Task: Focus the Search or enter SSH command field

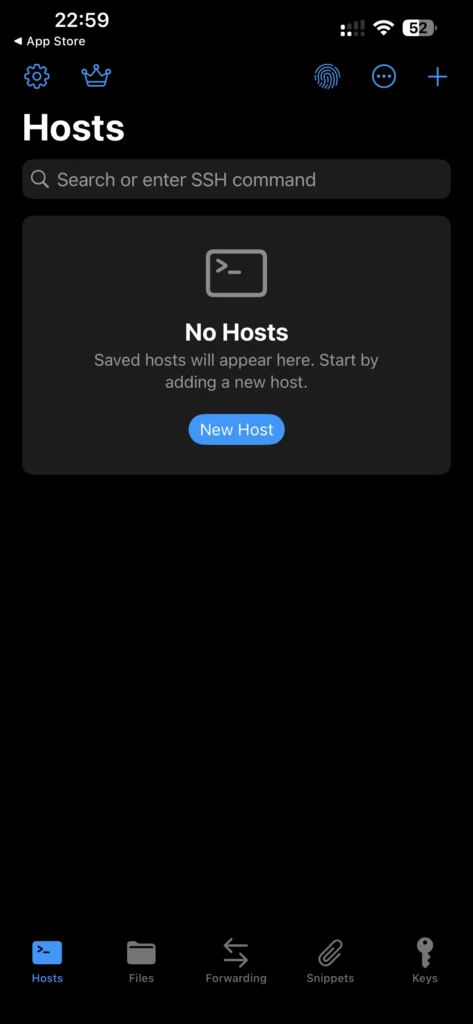Action: [x=236, y=179]
